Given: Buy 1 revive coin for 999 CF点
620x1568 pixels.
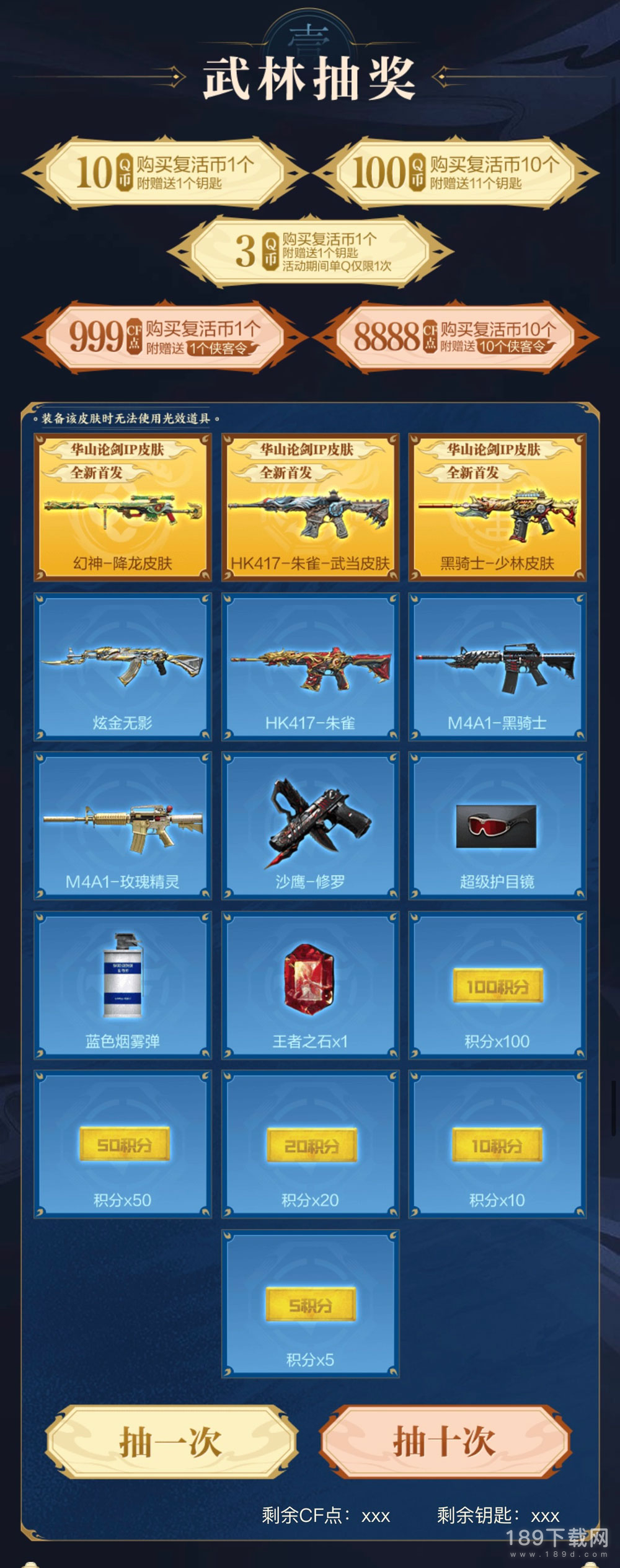Looking at the screenshot, I should tap(164, 337).
